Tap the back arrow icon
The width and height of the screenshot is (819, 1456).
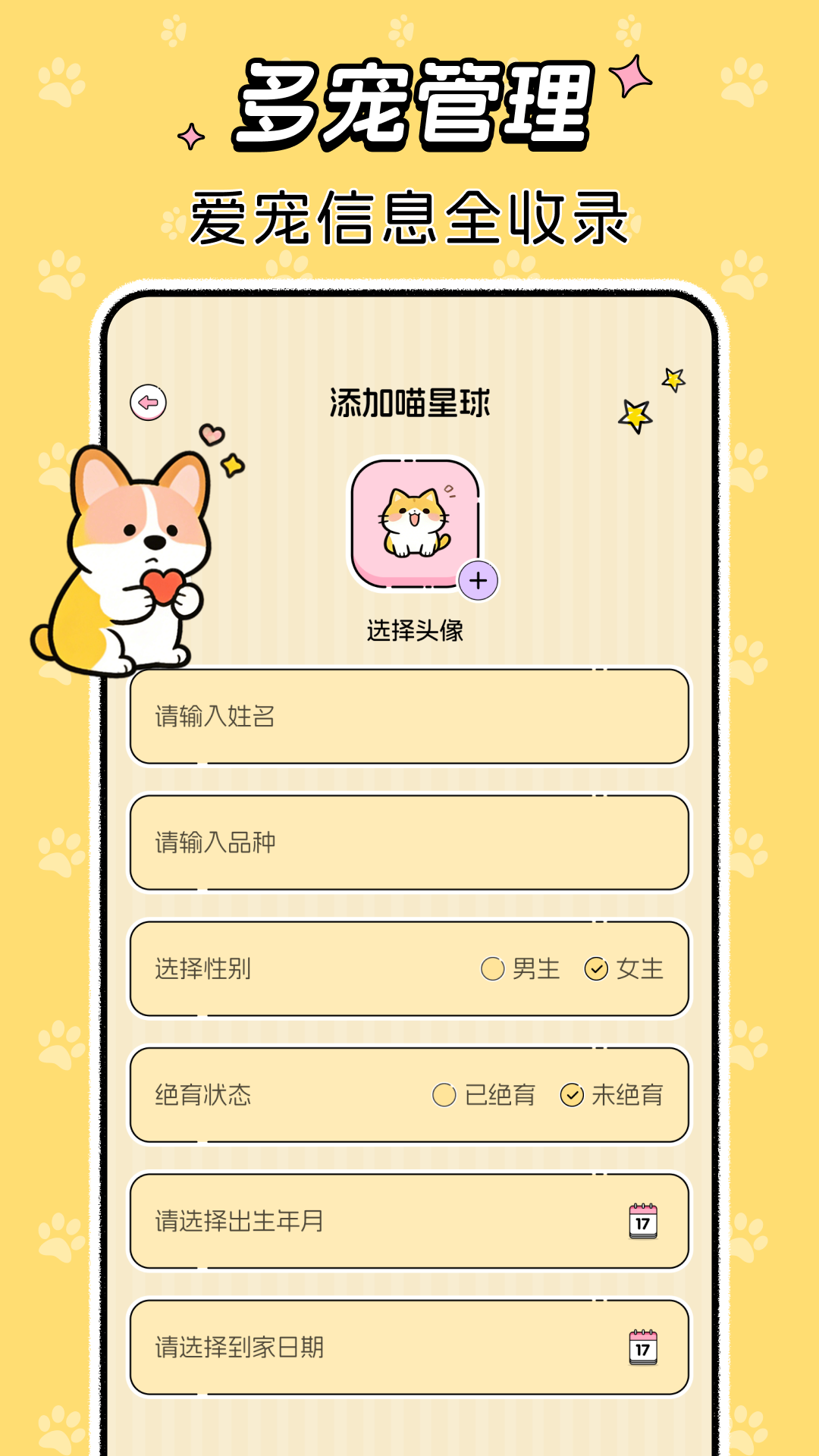pyautogui.click(x=149, y=404)
